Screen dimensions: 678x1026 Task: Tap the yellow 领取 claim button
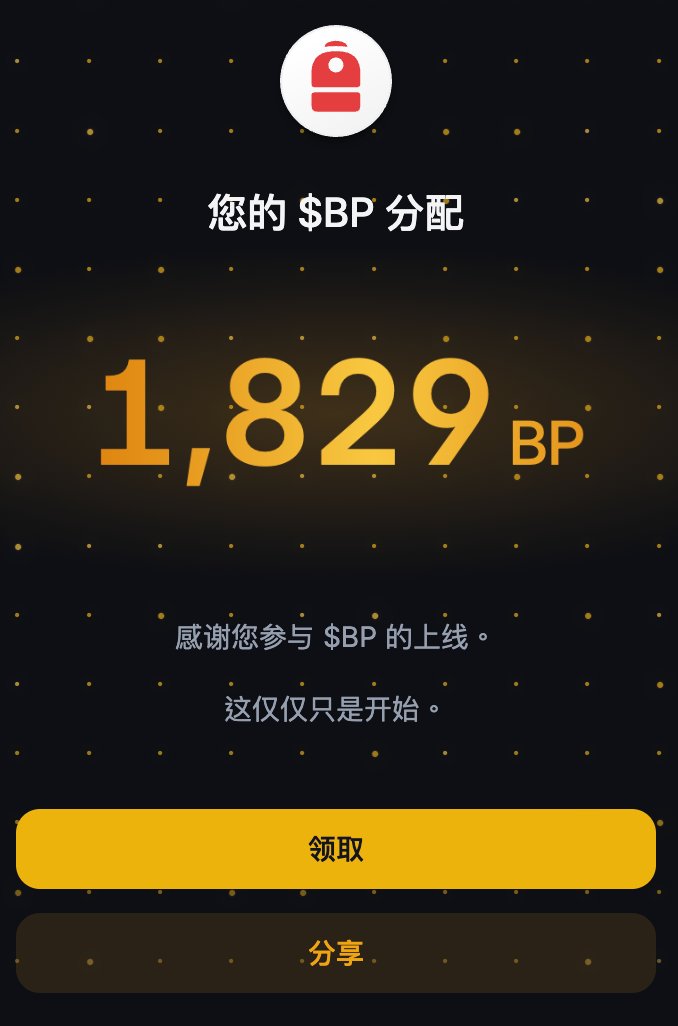(x=336, y=849)
